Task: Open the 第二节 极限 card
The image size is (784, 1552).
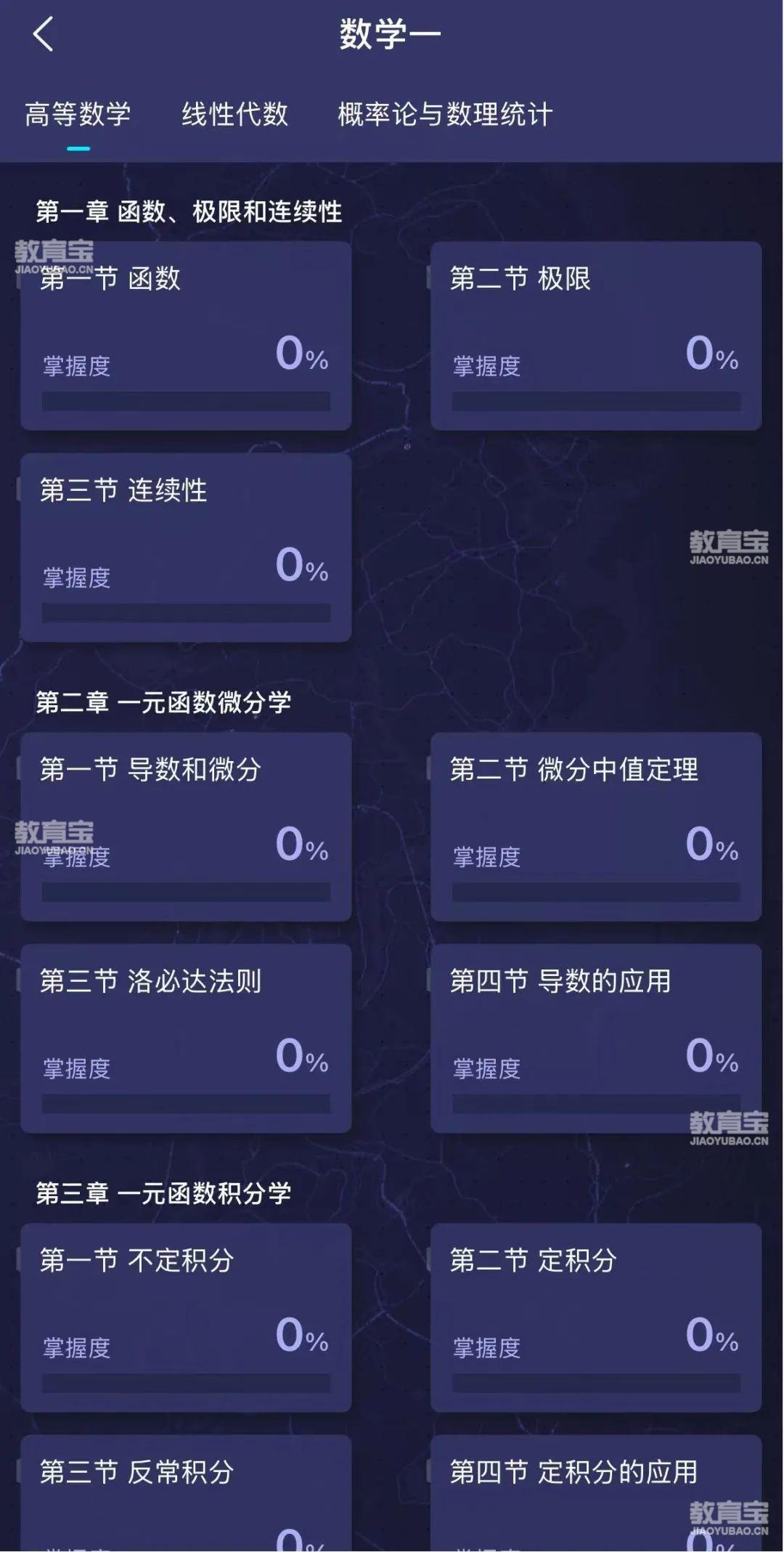Action: [x=595, y=336]
